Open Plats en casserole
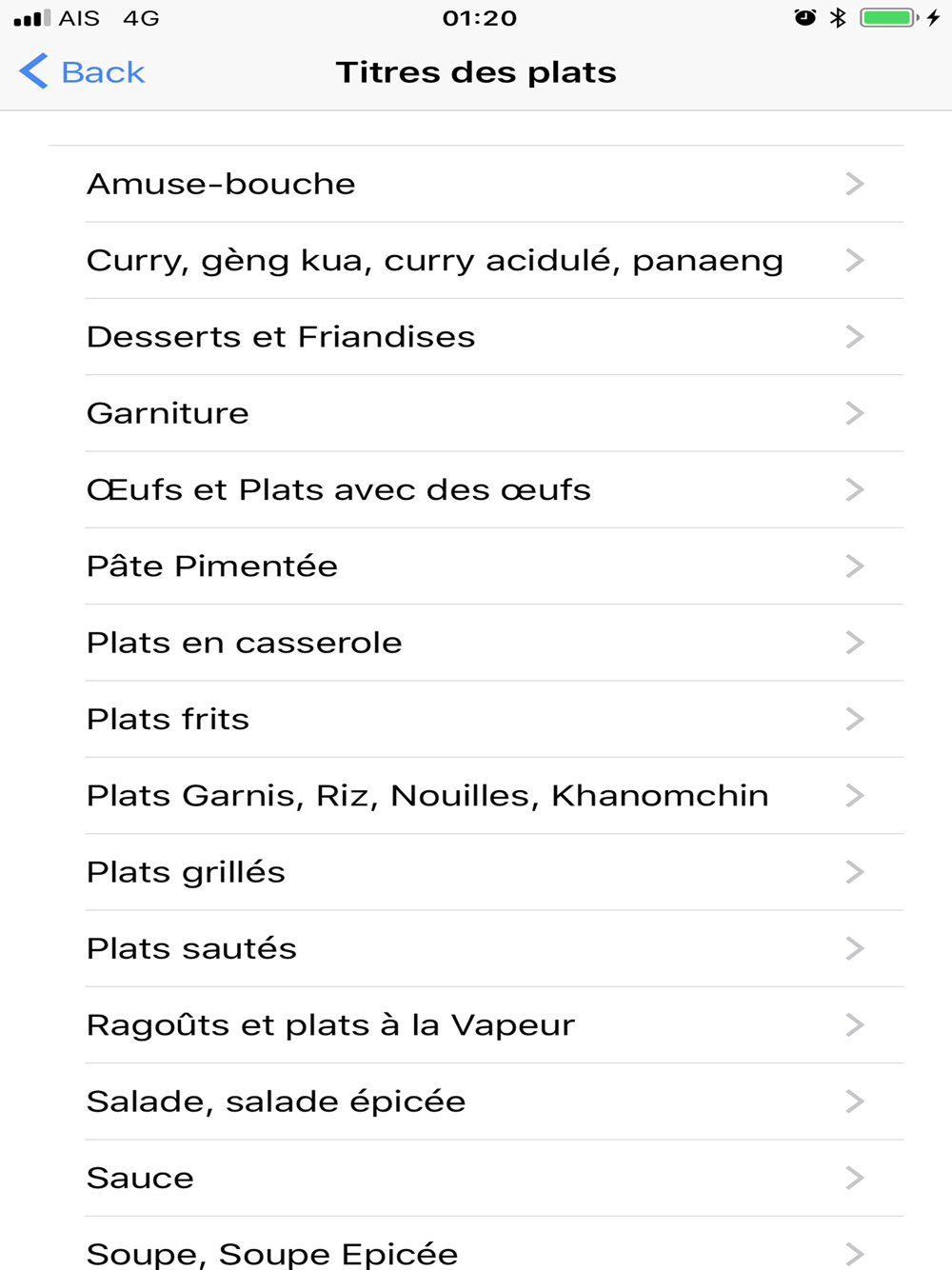Image resolution: width=952 pixels, height=1270 pixels. coord(476,643)
